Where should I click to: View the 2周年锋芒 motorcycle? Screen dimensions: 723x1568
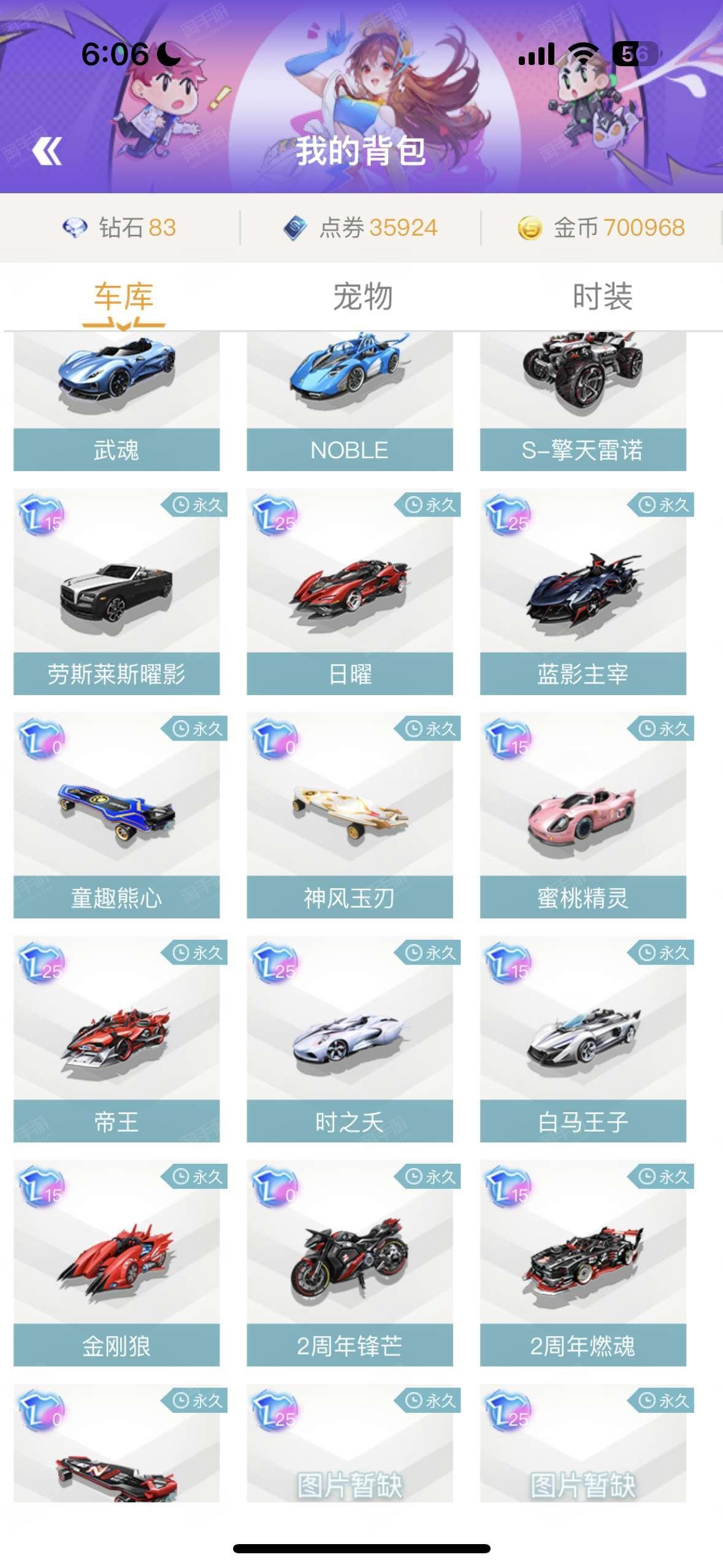click(350, 1264)
